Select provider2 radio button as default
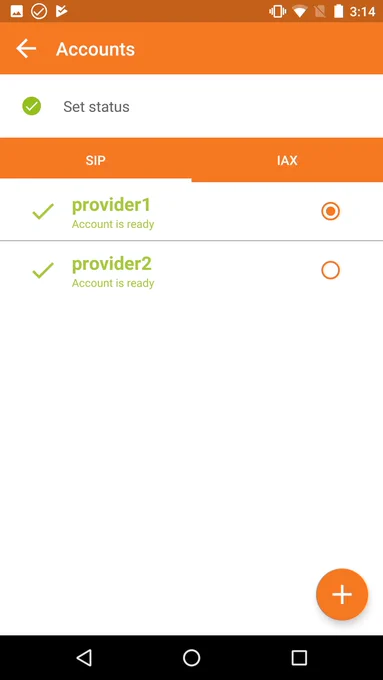 (x=331, y=270)
